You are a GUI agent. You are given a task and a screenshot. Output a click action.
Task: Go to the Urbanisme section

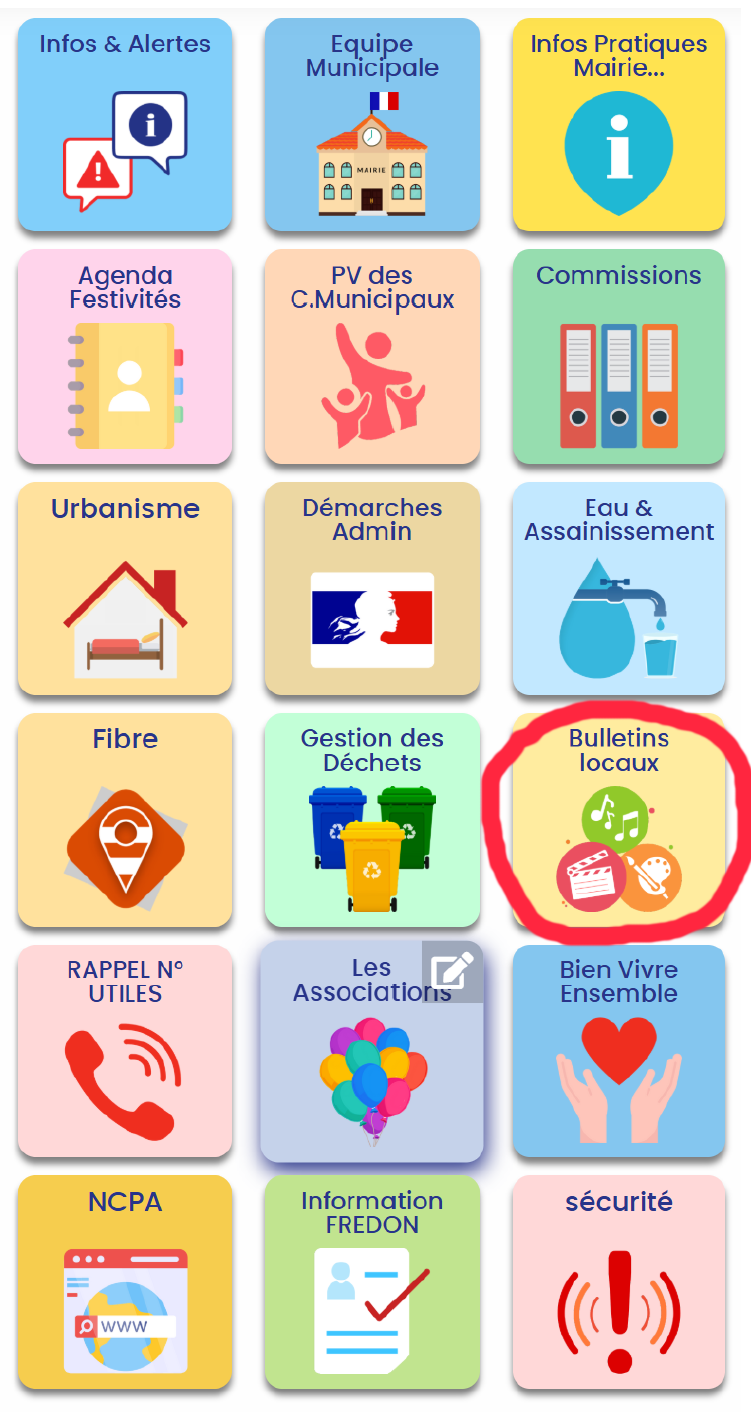125,589
